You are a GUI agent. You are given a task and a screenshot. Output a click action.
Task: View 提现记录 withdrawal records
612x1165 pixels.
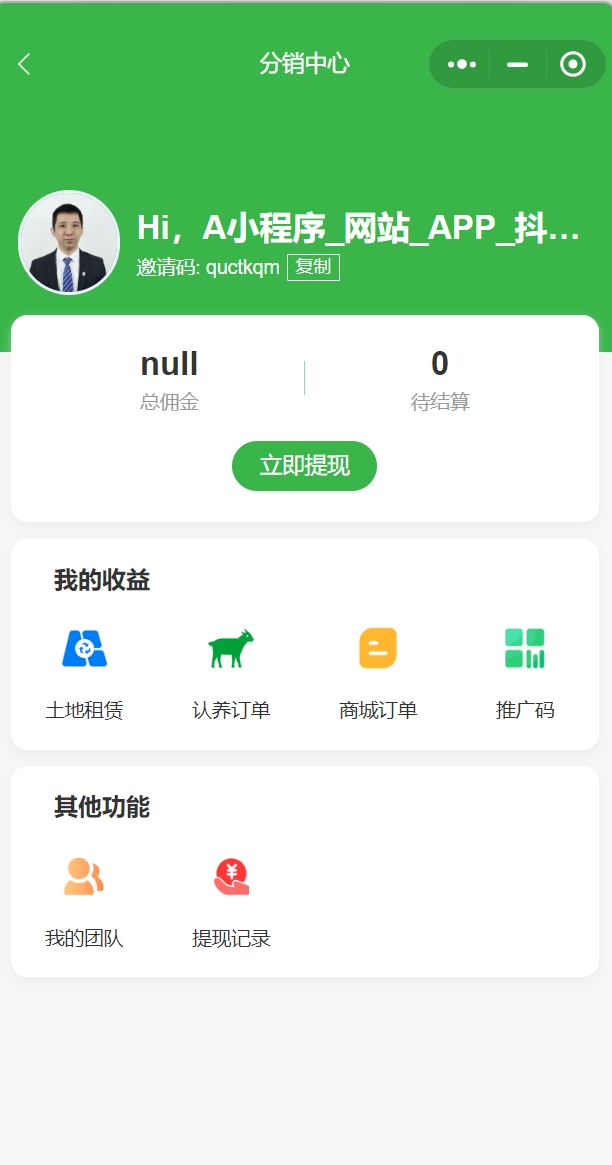(231, 898)
